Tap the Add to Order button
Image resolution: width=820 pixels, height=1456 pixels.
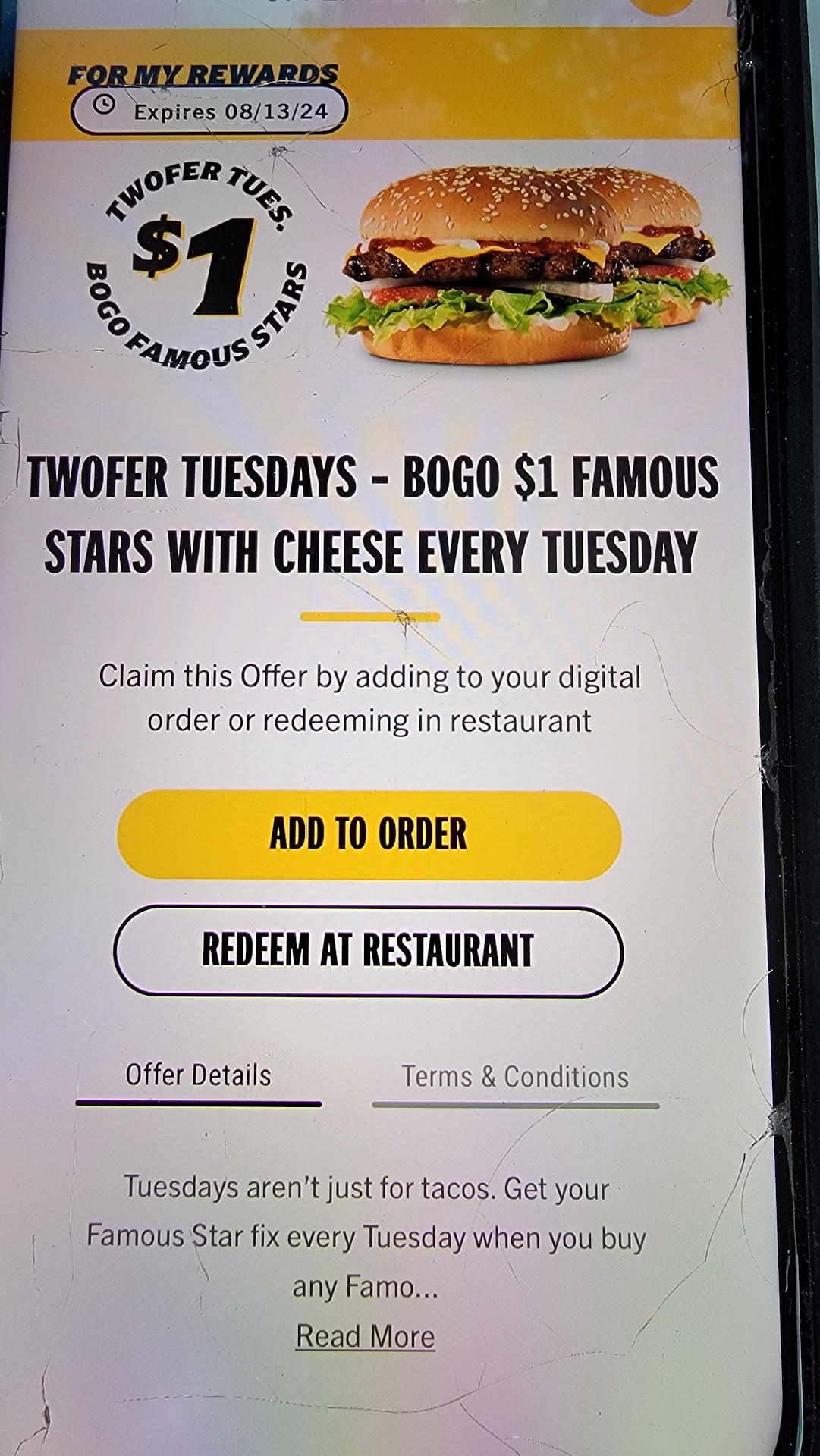369,834
